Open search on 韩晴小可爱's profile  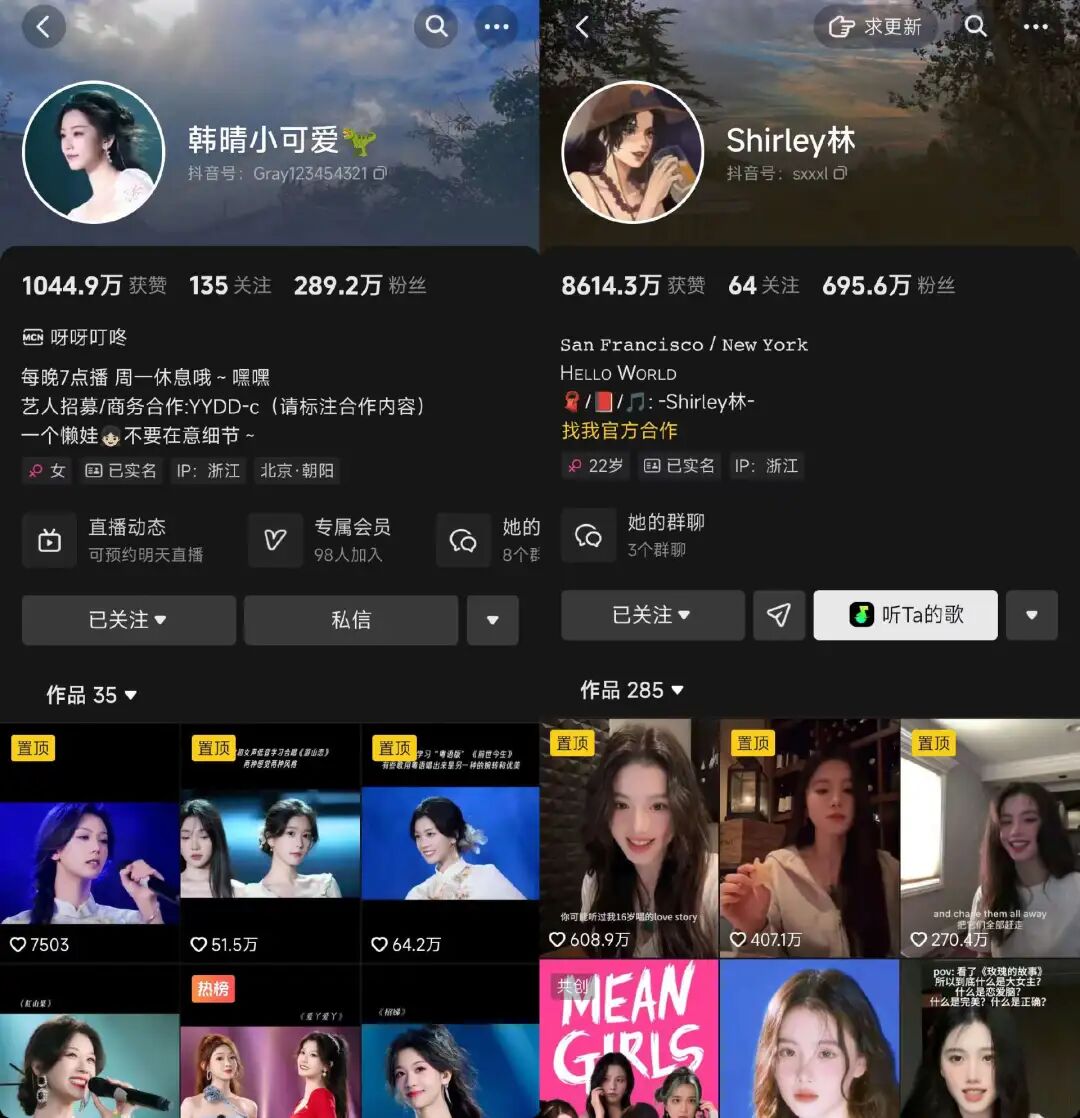coord(437,27)
